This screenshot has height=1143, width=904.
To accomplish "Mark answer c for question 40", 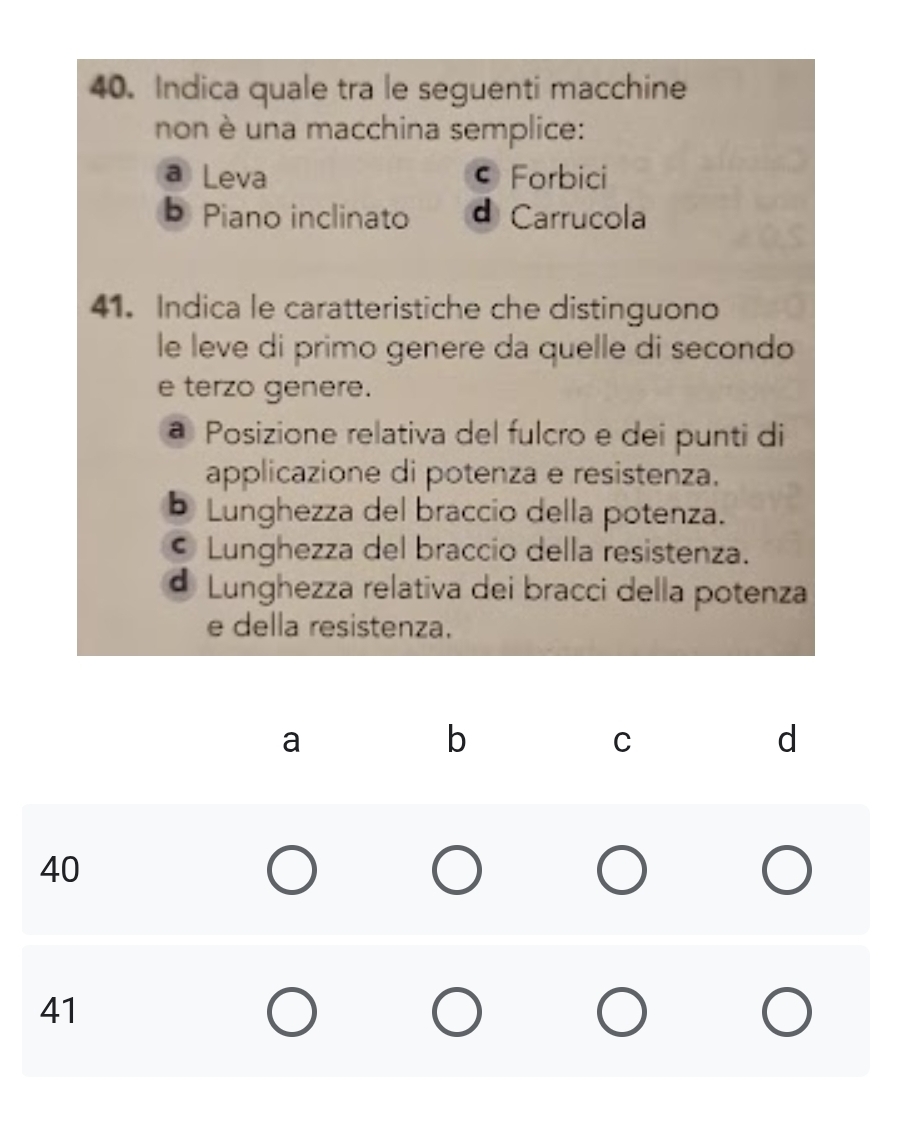I will [x=622, y=870].
